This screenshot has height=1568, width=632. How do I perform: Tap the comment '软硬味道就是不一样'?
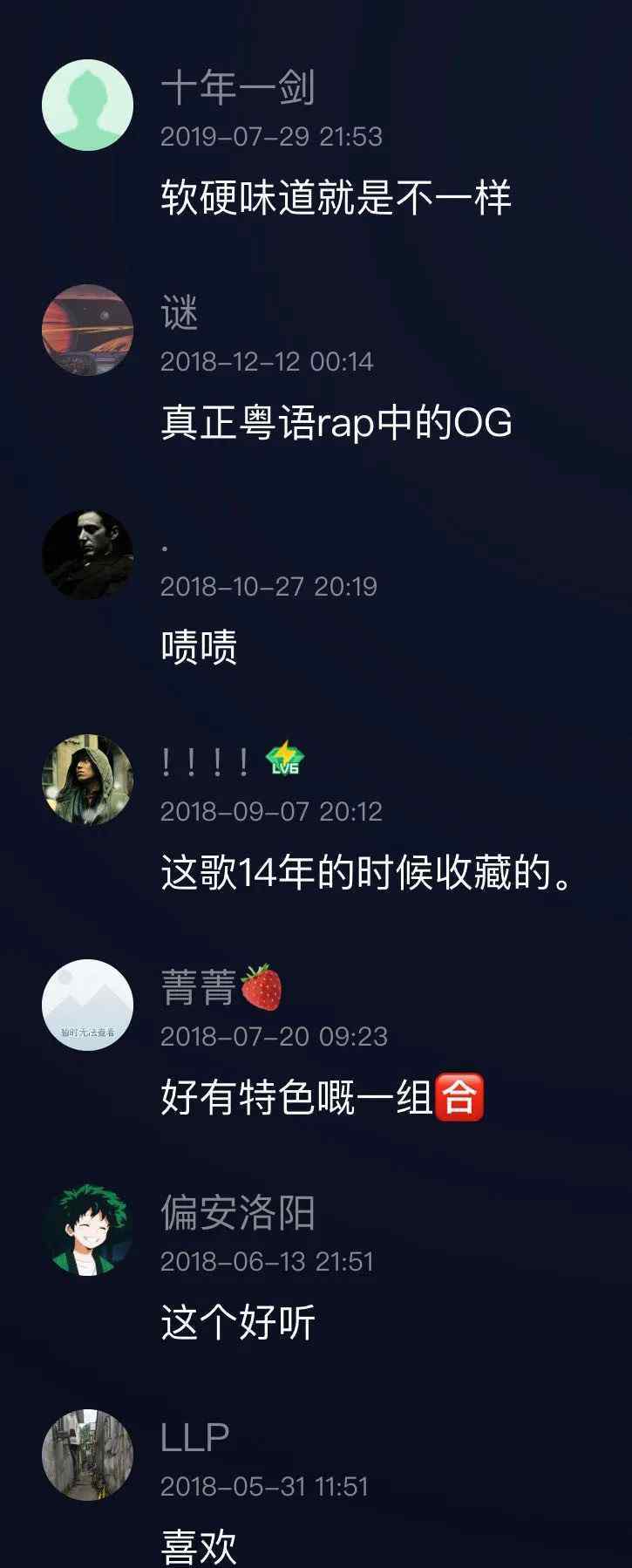coord(336,198)
